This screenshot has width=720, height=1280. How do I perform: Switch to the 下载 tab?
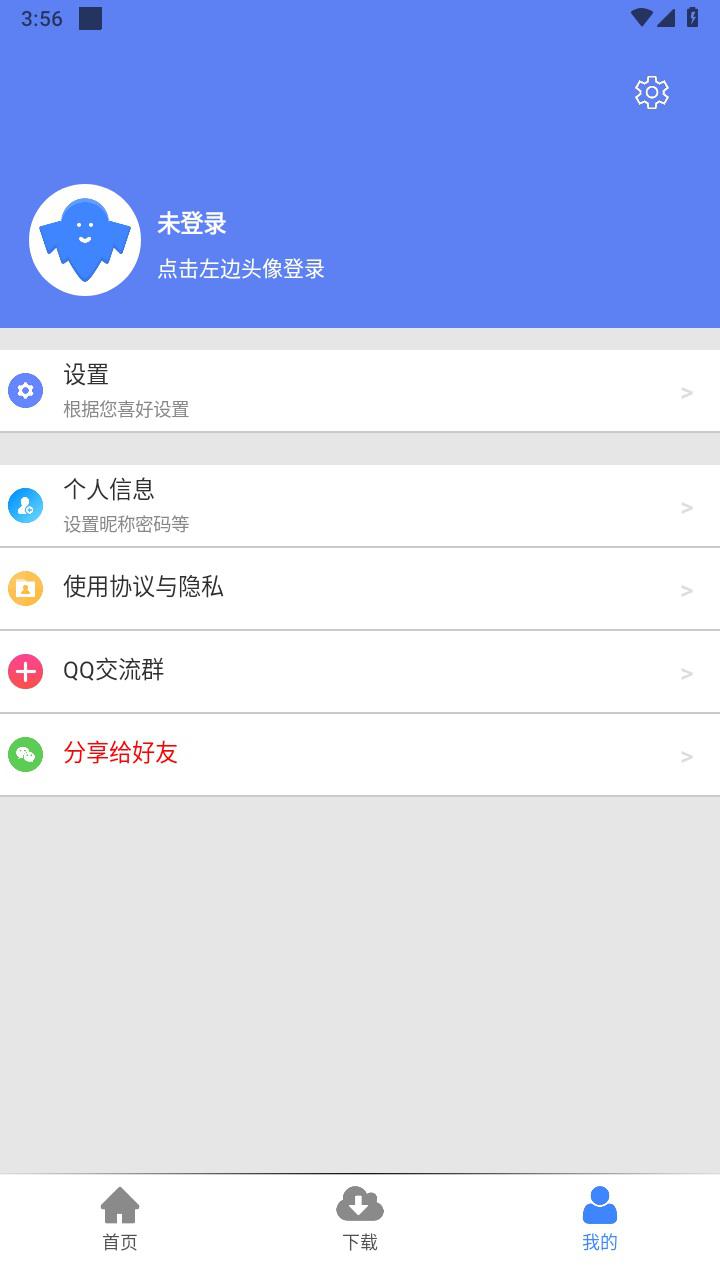pos(360,1219)
